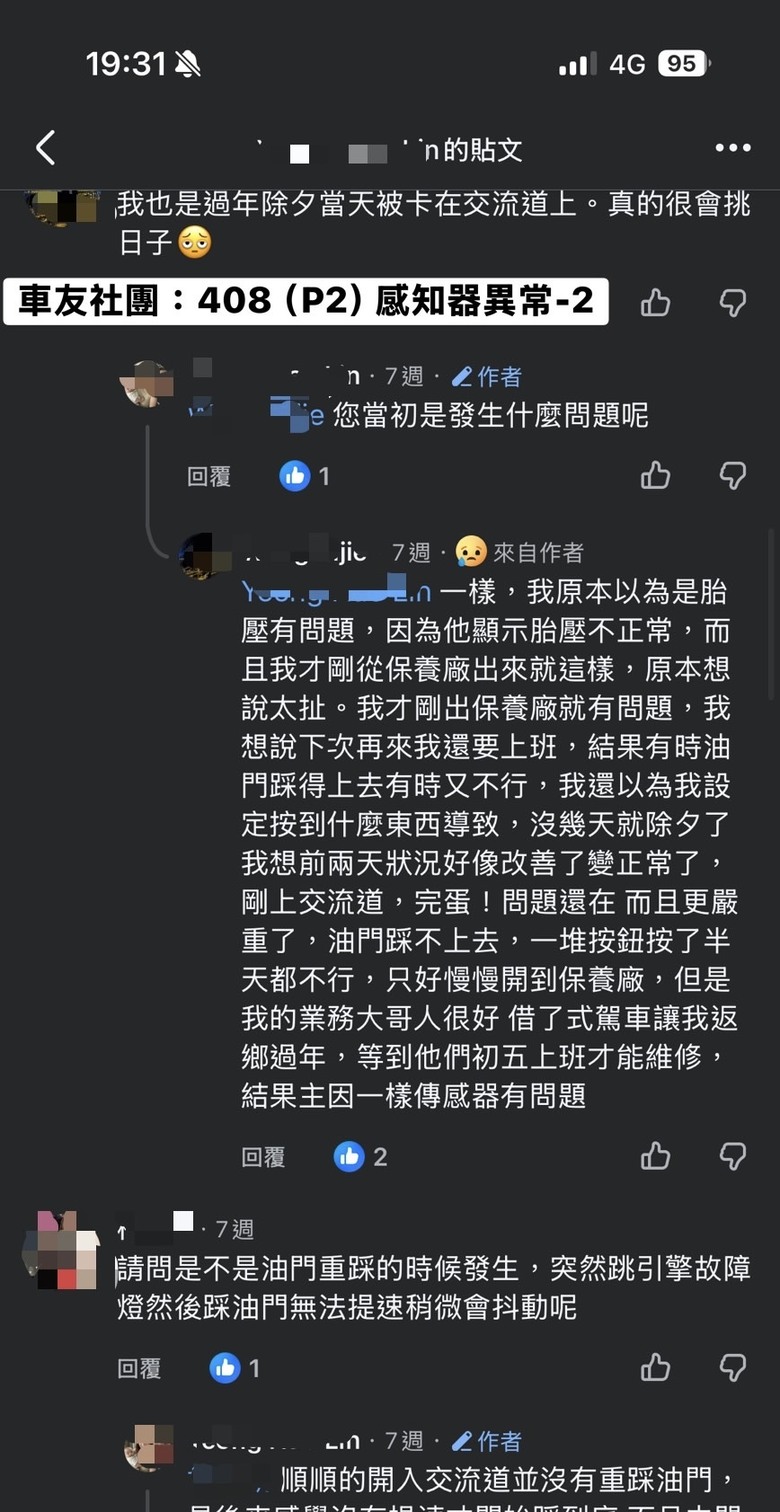
Task: Downvote the long 胎壓有問題 comment
Action: click(x=733, y=1156)
